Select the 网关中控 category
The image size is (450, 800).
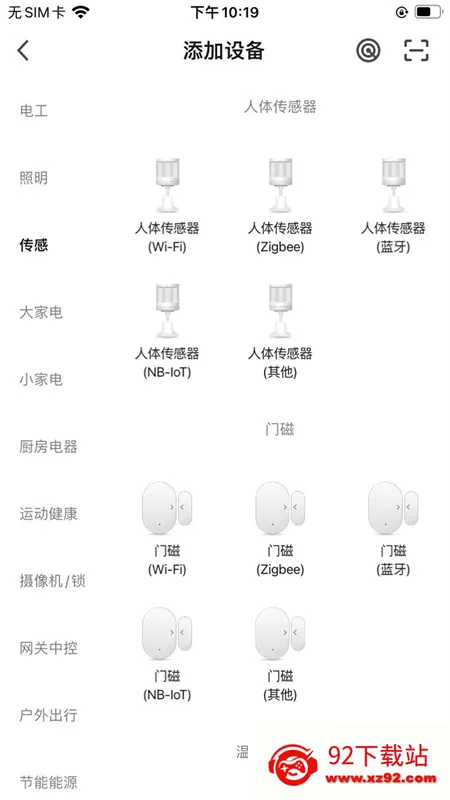[48, 648]
